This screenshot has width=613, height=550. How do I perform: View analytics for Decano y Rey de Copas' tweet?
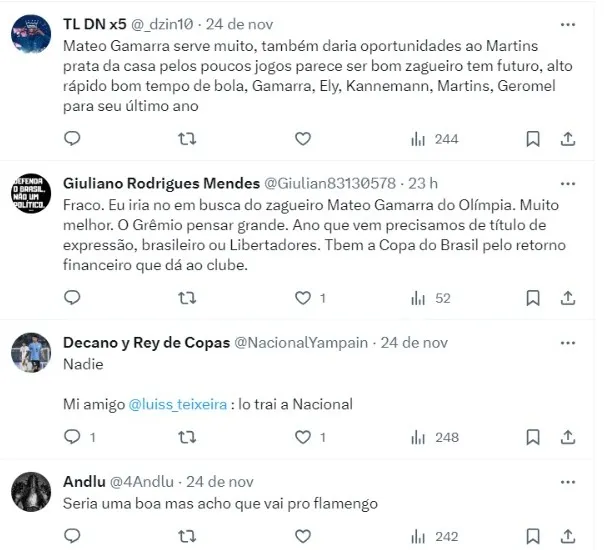[x=434, y=437]
